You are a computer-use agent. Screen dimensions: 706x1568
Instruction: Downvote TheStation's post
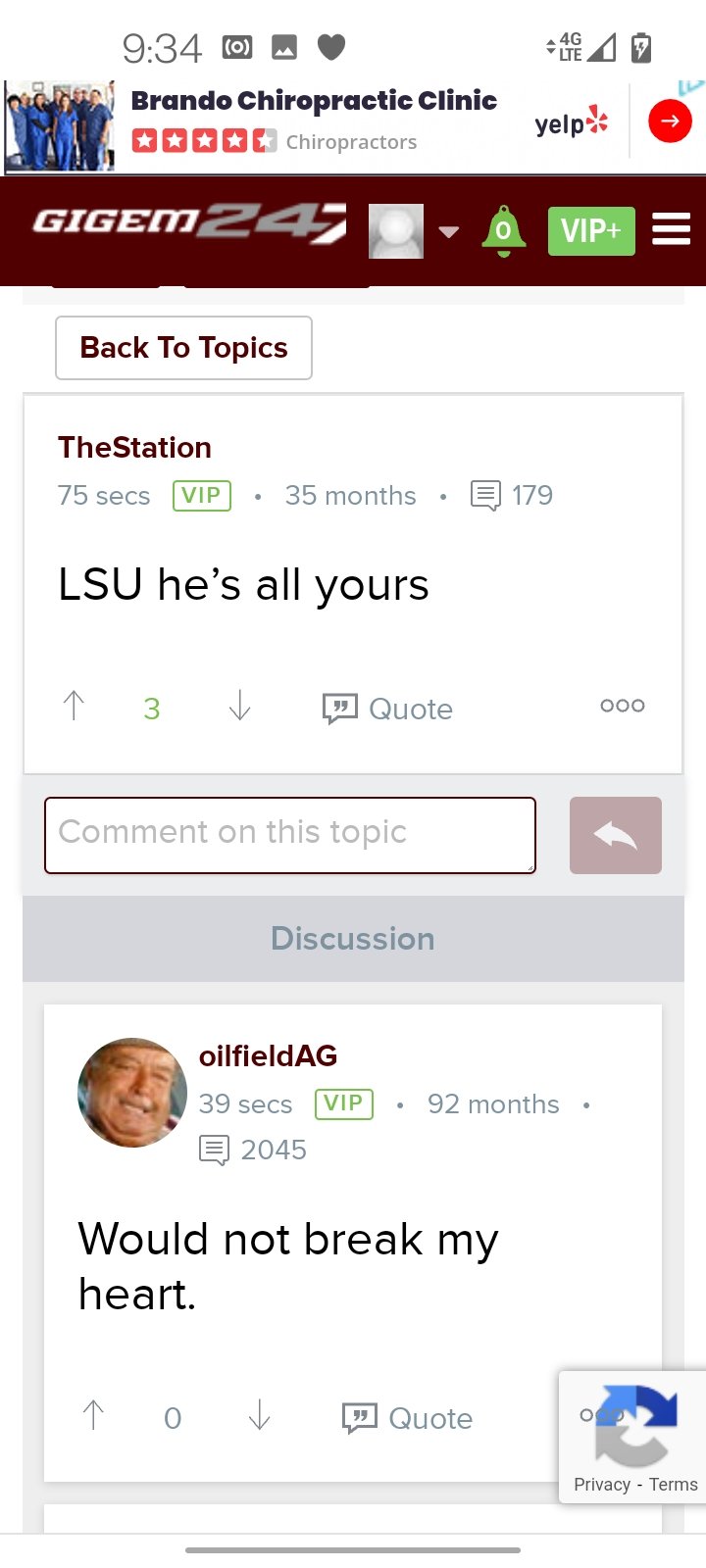(x=240, y=707)
